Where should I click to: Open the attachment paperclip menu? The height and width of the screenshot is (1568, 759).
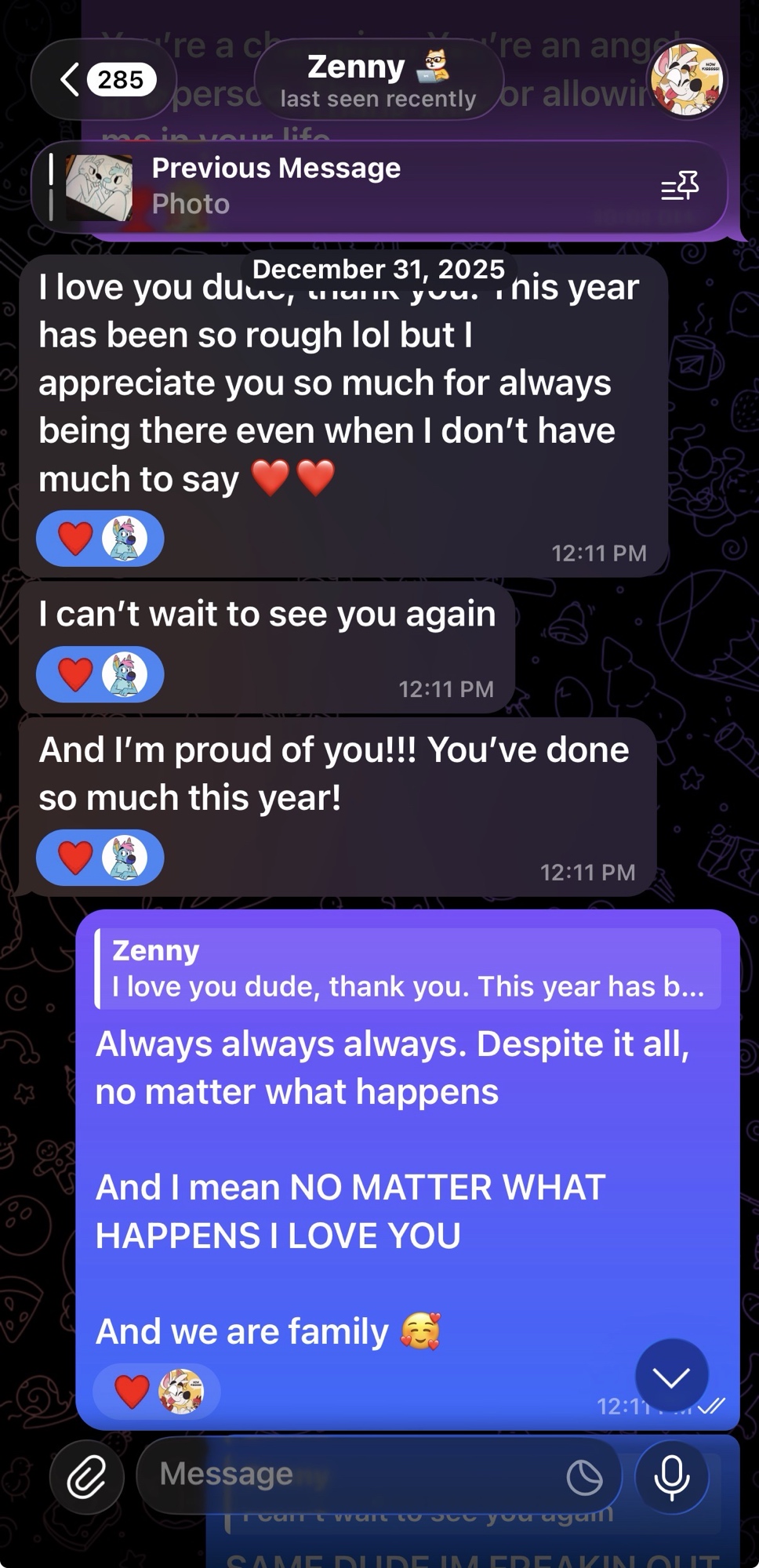pyautogui.click(x=86, y=1478)
